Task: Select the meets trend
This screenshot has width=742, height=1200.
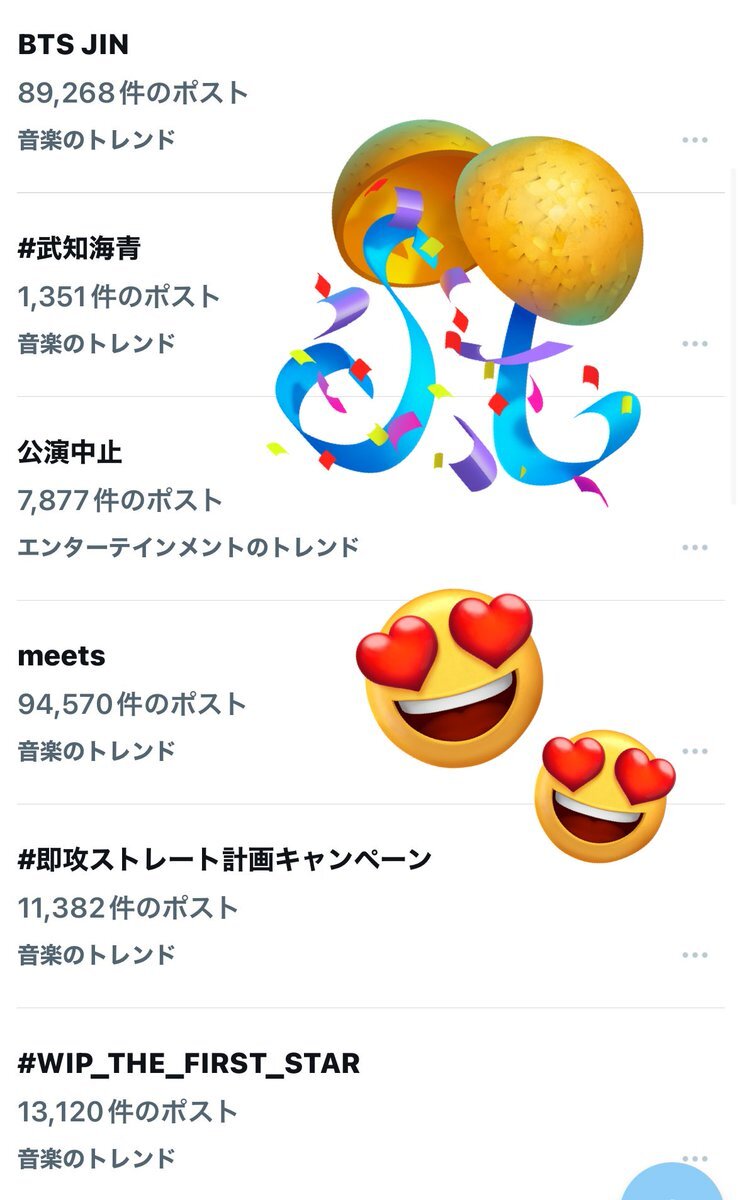Action: (x=62, y=656)
